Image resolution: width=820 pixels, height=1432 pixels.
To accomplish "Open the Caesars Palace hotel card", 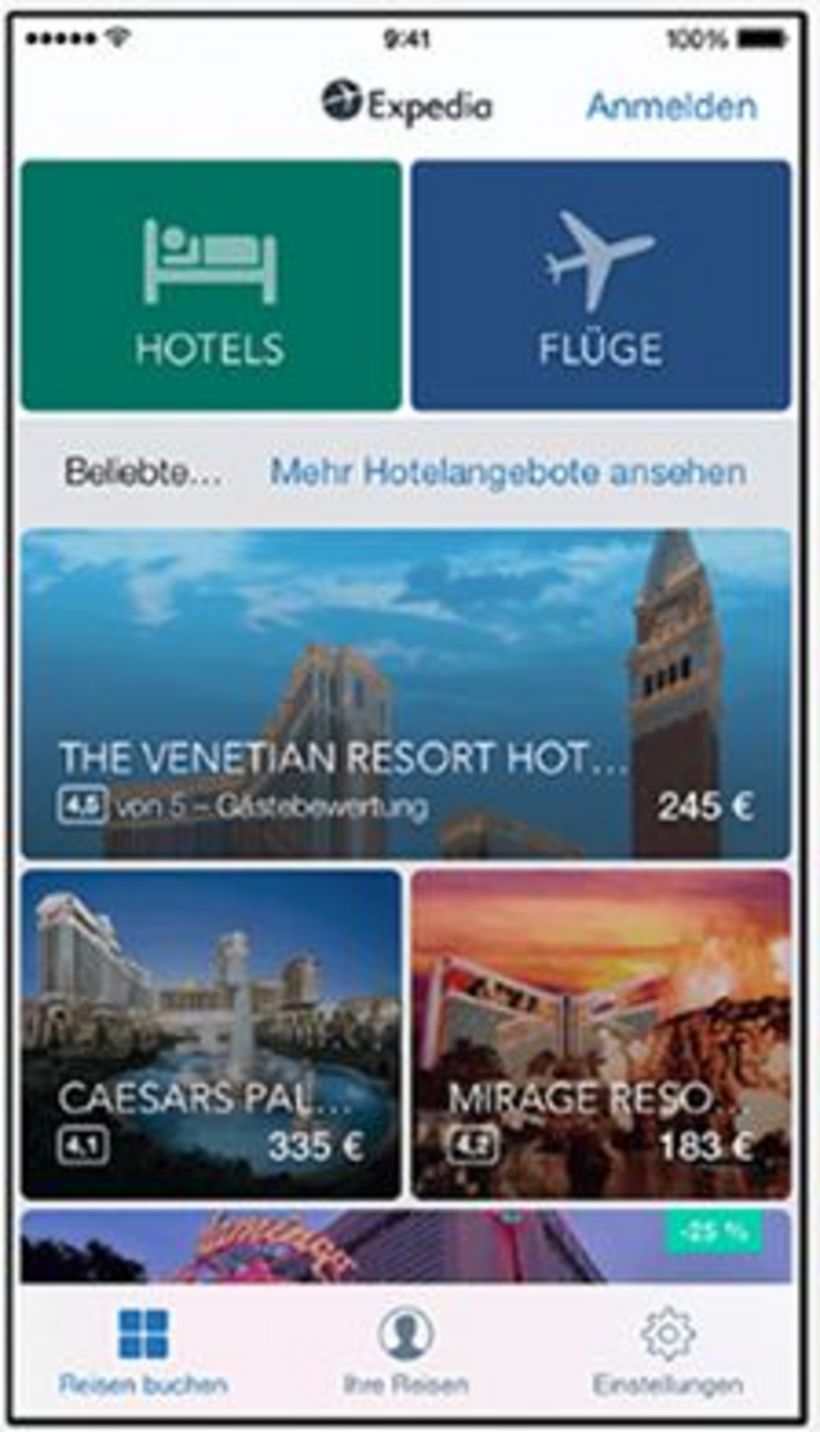I will pyautogui.click(x=211, y=1033).
